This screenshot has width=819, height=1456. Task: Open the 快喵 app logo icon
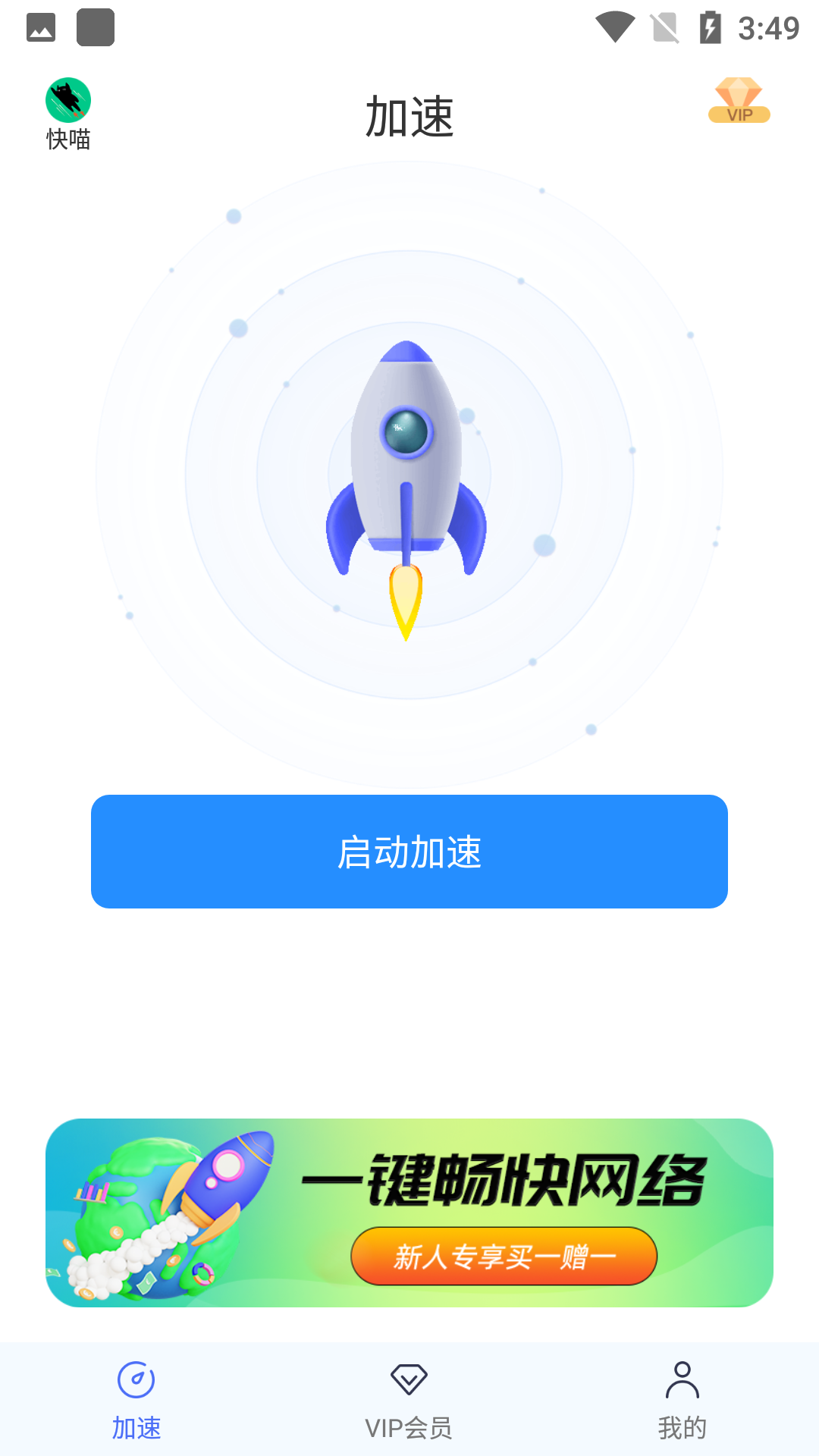pyautogui.click(x=68, y=99)
